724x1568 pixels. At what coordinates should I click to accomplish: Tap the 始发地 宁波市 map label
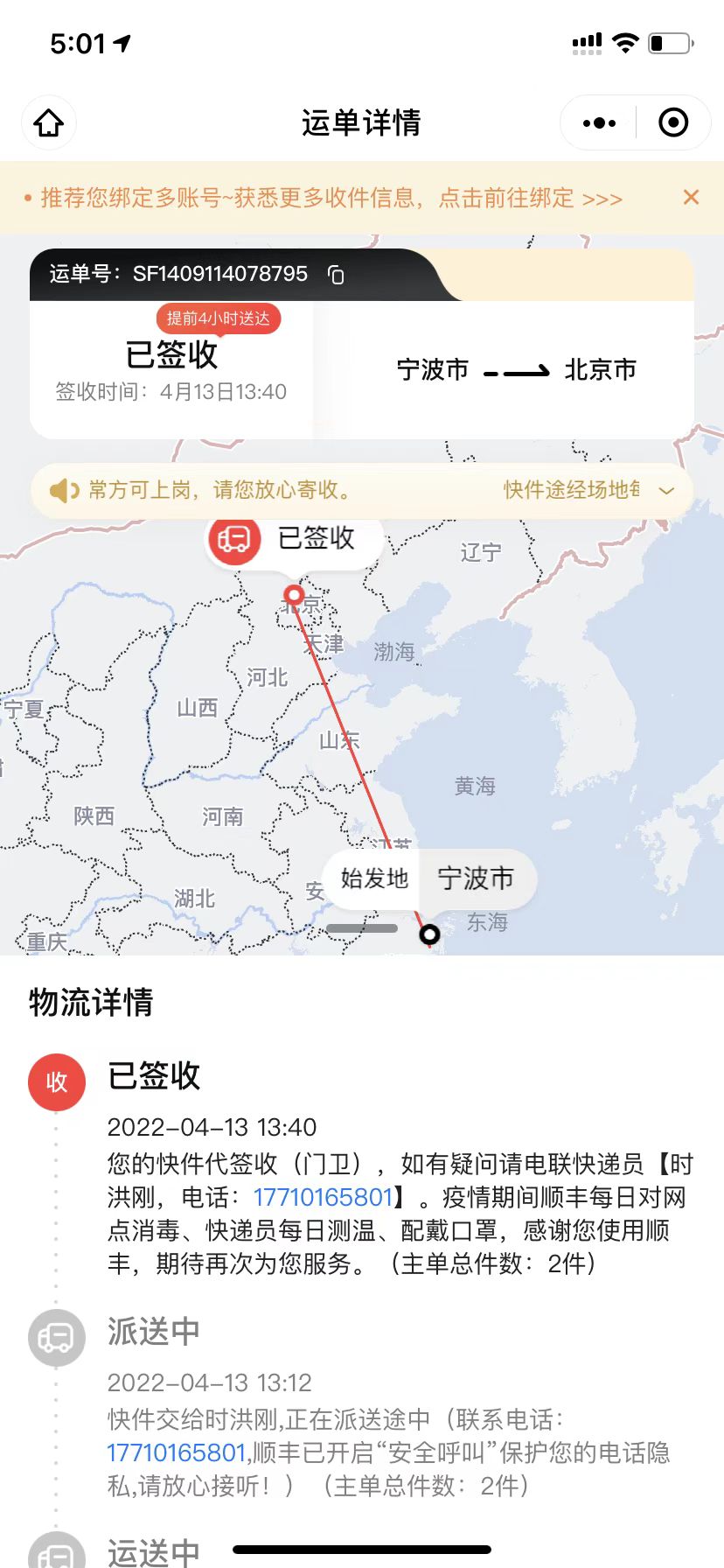(428, 878)
